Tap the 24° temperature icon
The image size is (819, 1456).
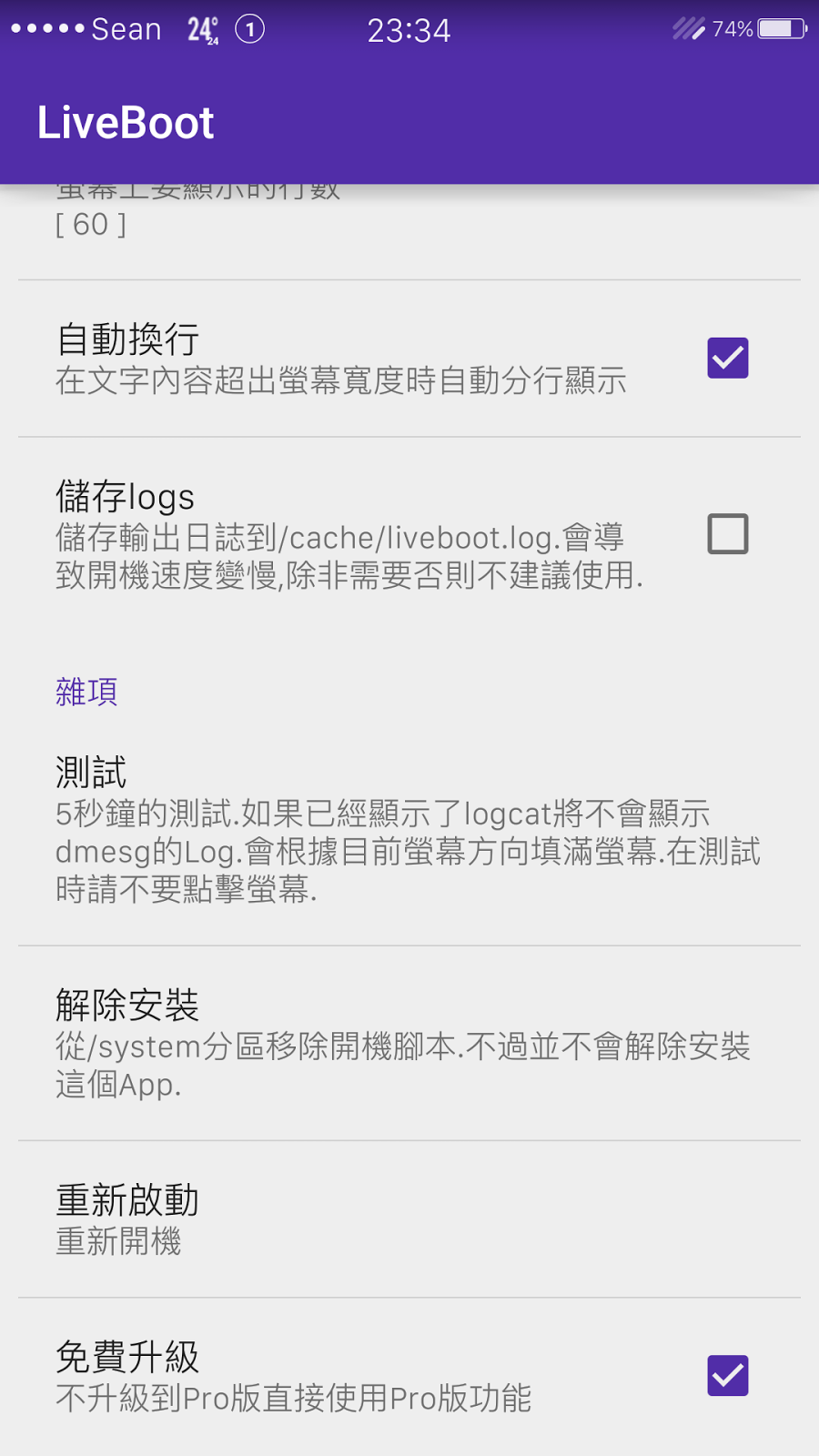click(x=202, y=28)
